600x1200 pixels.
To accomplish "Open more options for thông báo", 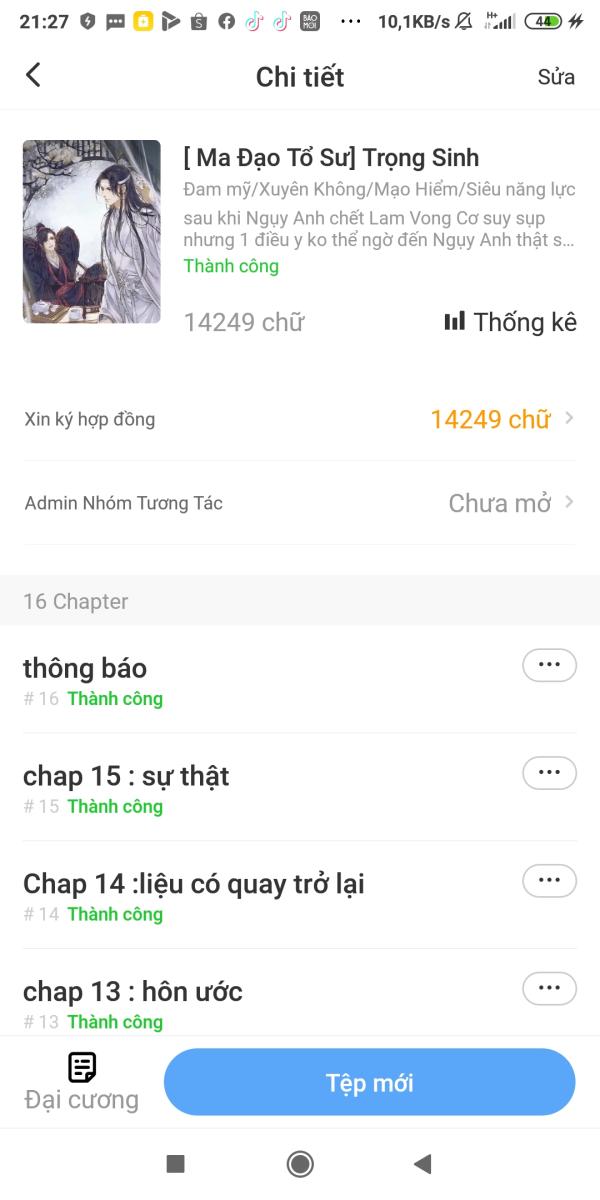I will click(549, 665).
